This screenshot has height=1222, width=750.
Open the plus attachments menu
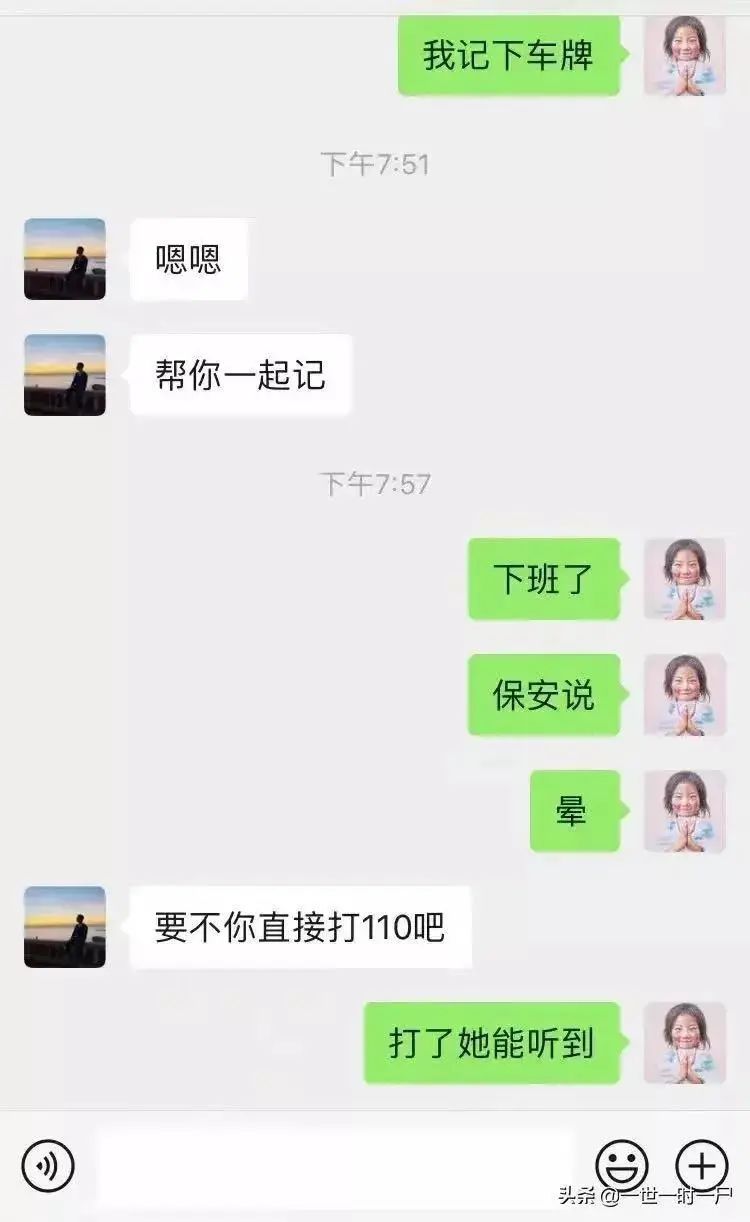coord(702,1166)
